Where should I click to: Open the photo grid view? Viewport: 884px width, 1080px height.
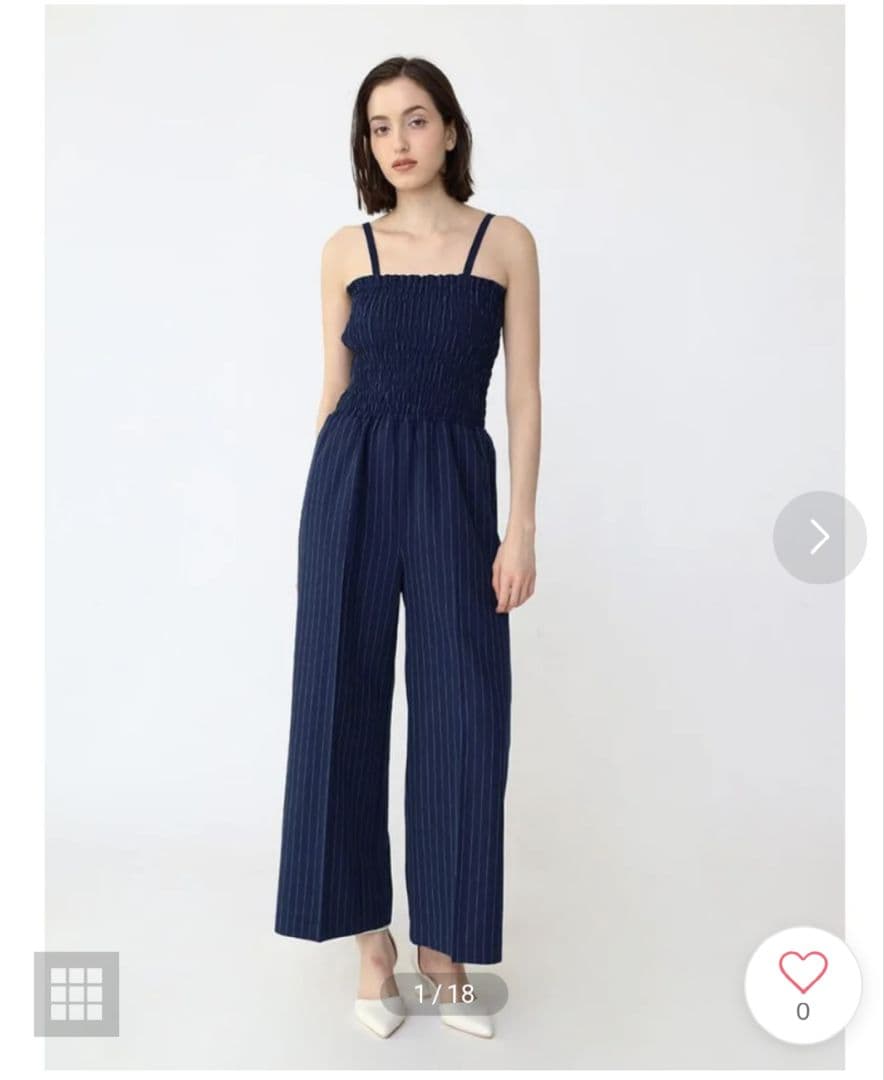click(x=77, y=993)
